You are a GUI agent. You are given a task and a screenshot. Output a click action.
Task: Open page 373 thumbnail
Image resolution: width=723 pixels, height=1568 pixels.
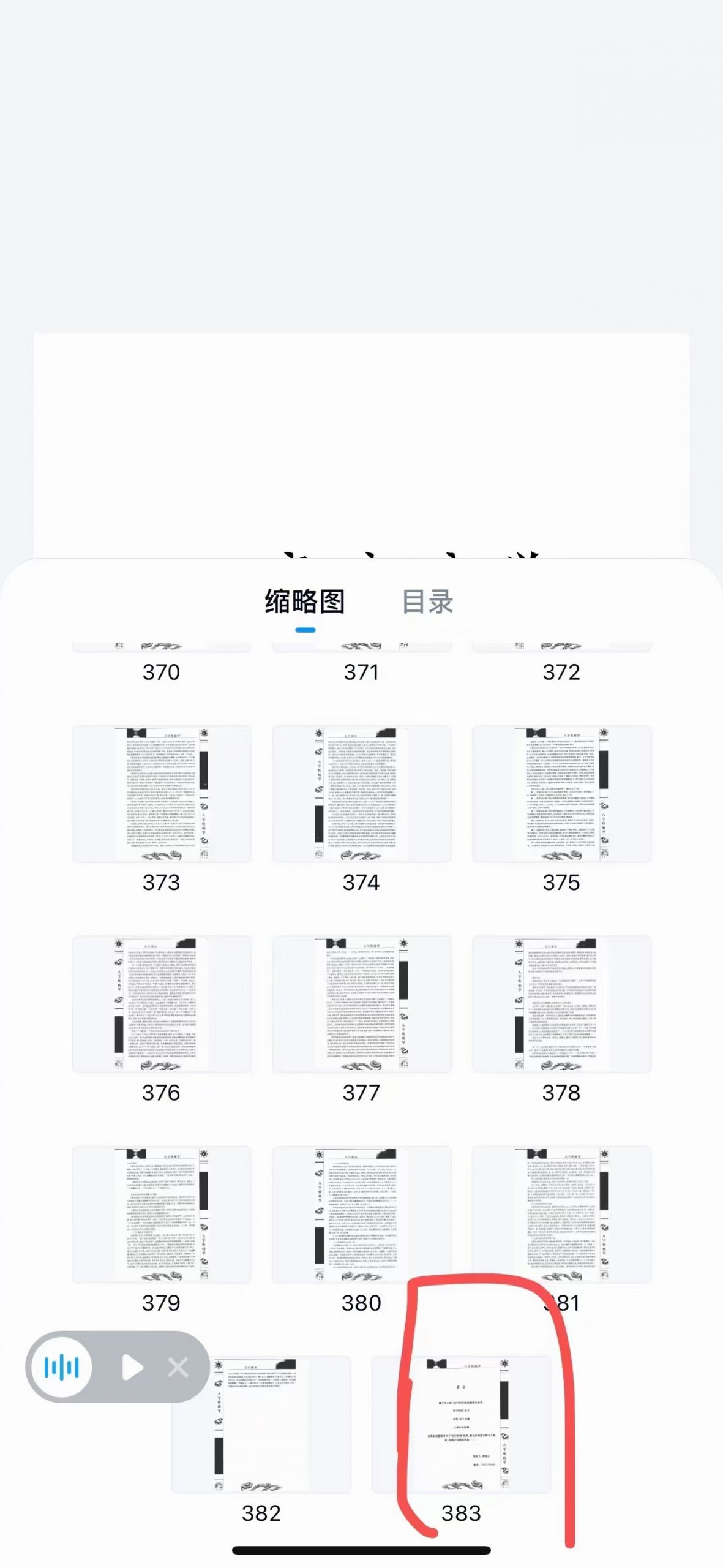tap(162, 794)
